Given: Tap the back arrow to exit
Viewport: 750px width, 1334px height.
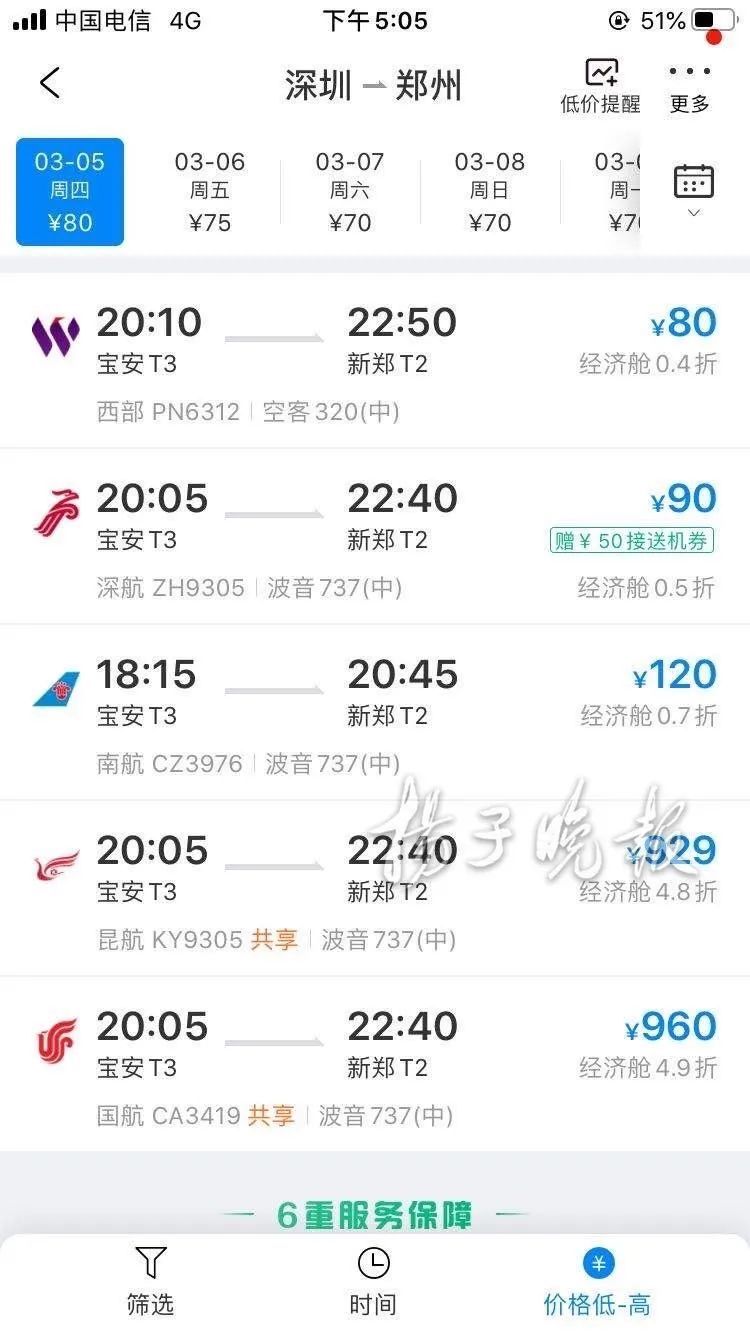Looking at the screenshot, I should tap(49, 83).
